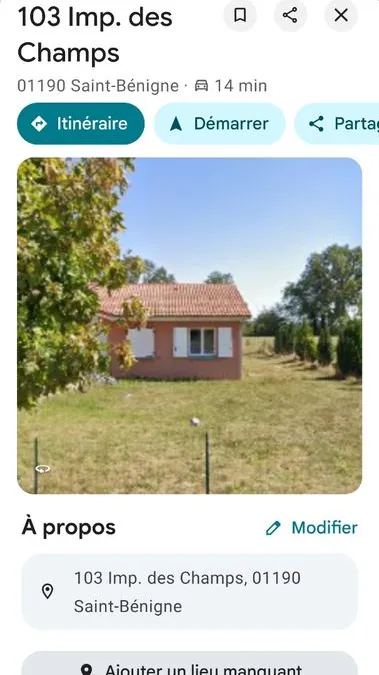
Task: Get directions with the Itinéraire button
Action: (81, 124)
